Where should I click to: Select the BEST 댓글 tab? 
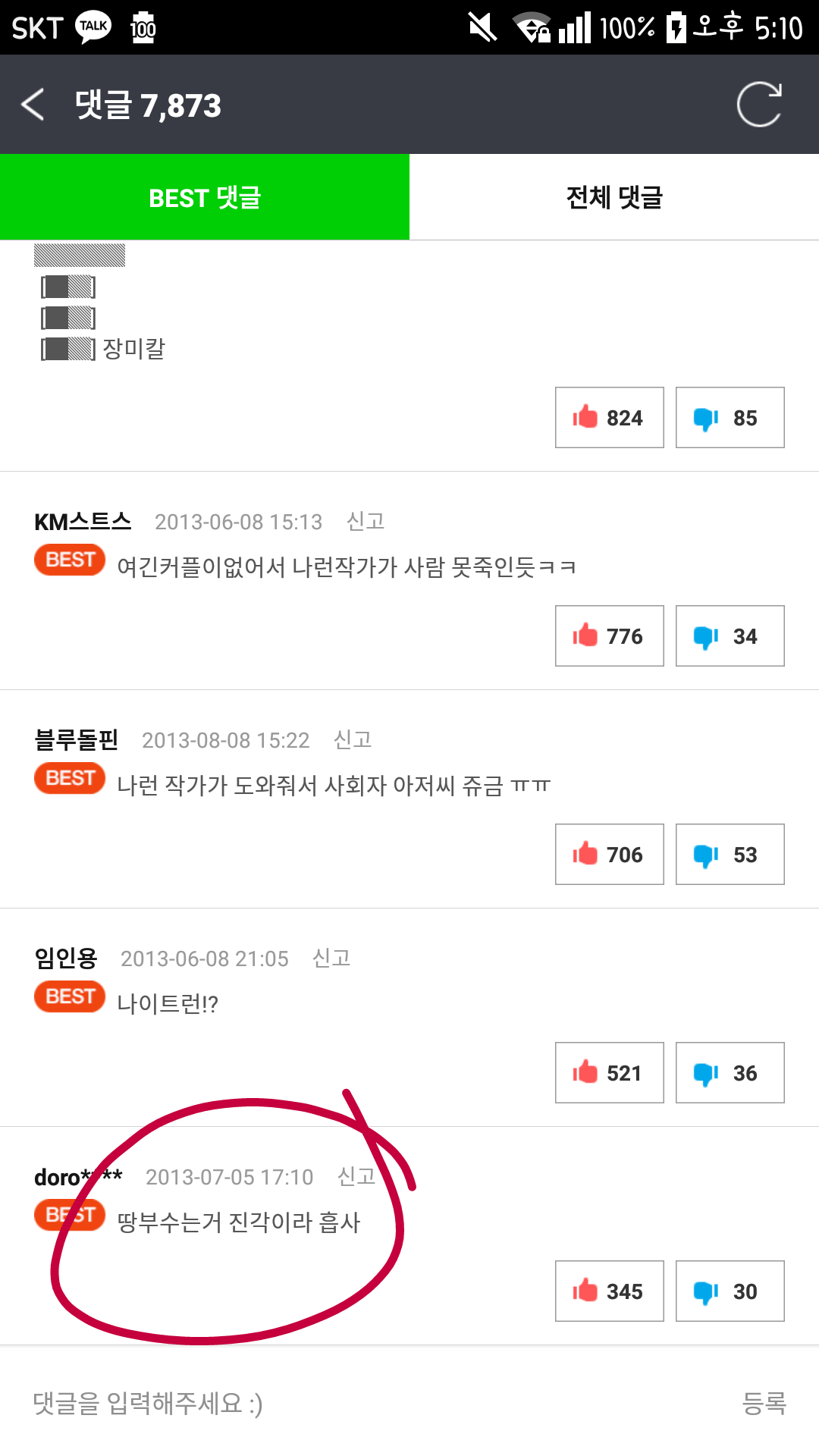pyautogui.click(x=205, y=197)
